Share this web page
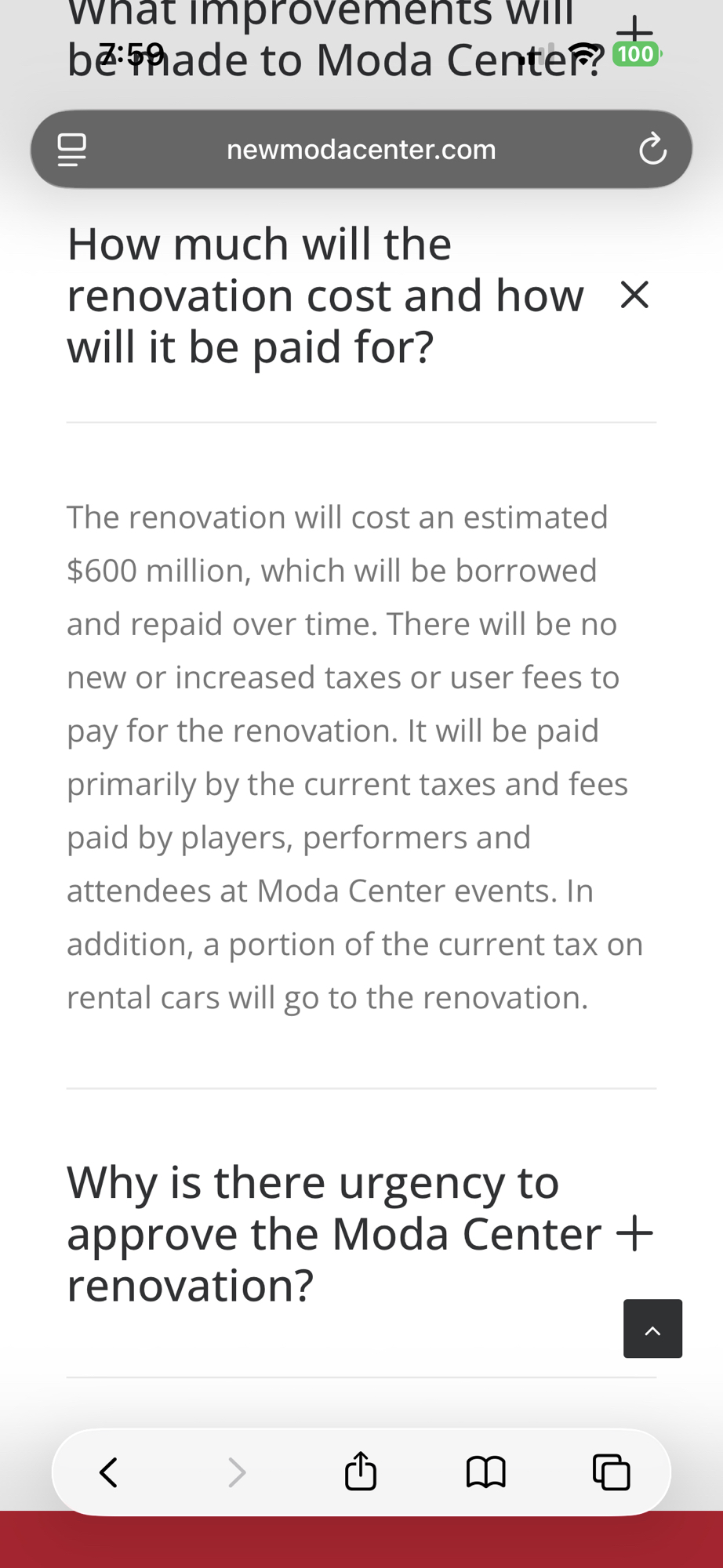The height and width of the screenshot is (1568, 723). click(x=361, y=1472)
